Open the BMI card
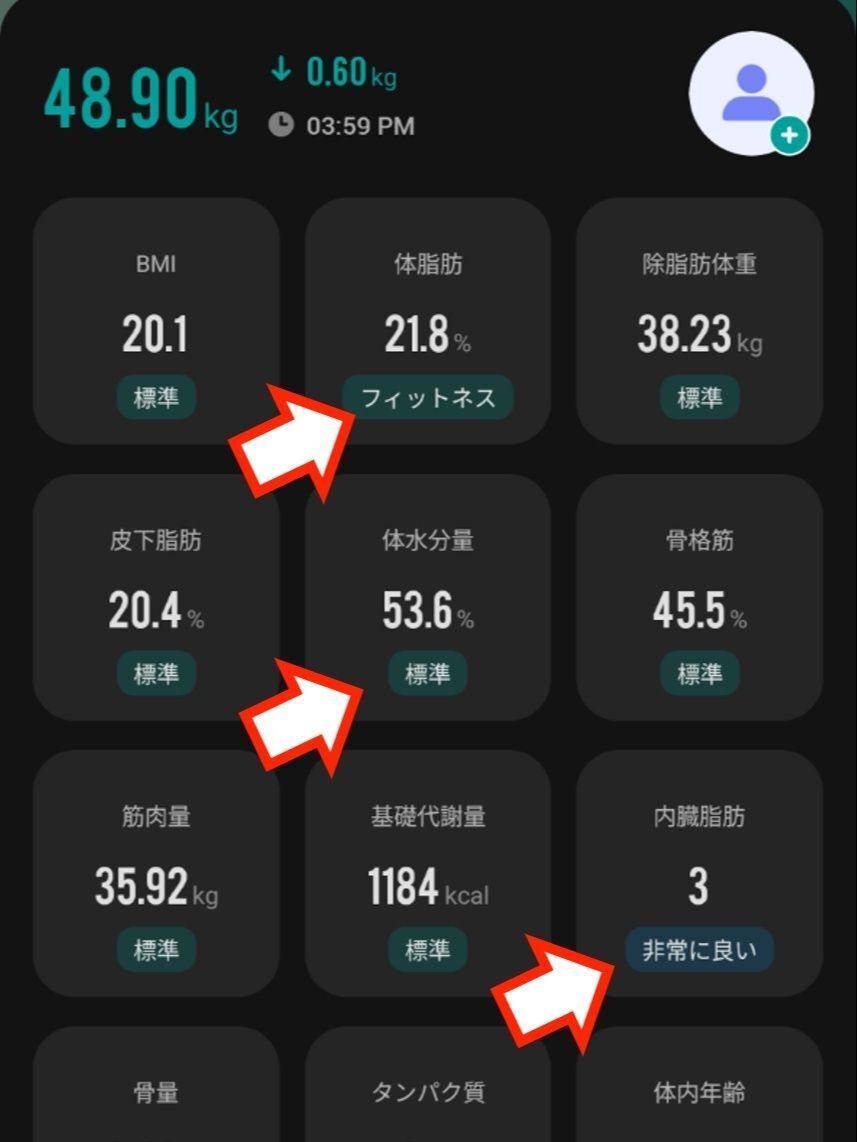Image resolution: width=857 pixels, height=1142 pixels. [156, 320]
